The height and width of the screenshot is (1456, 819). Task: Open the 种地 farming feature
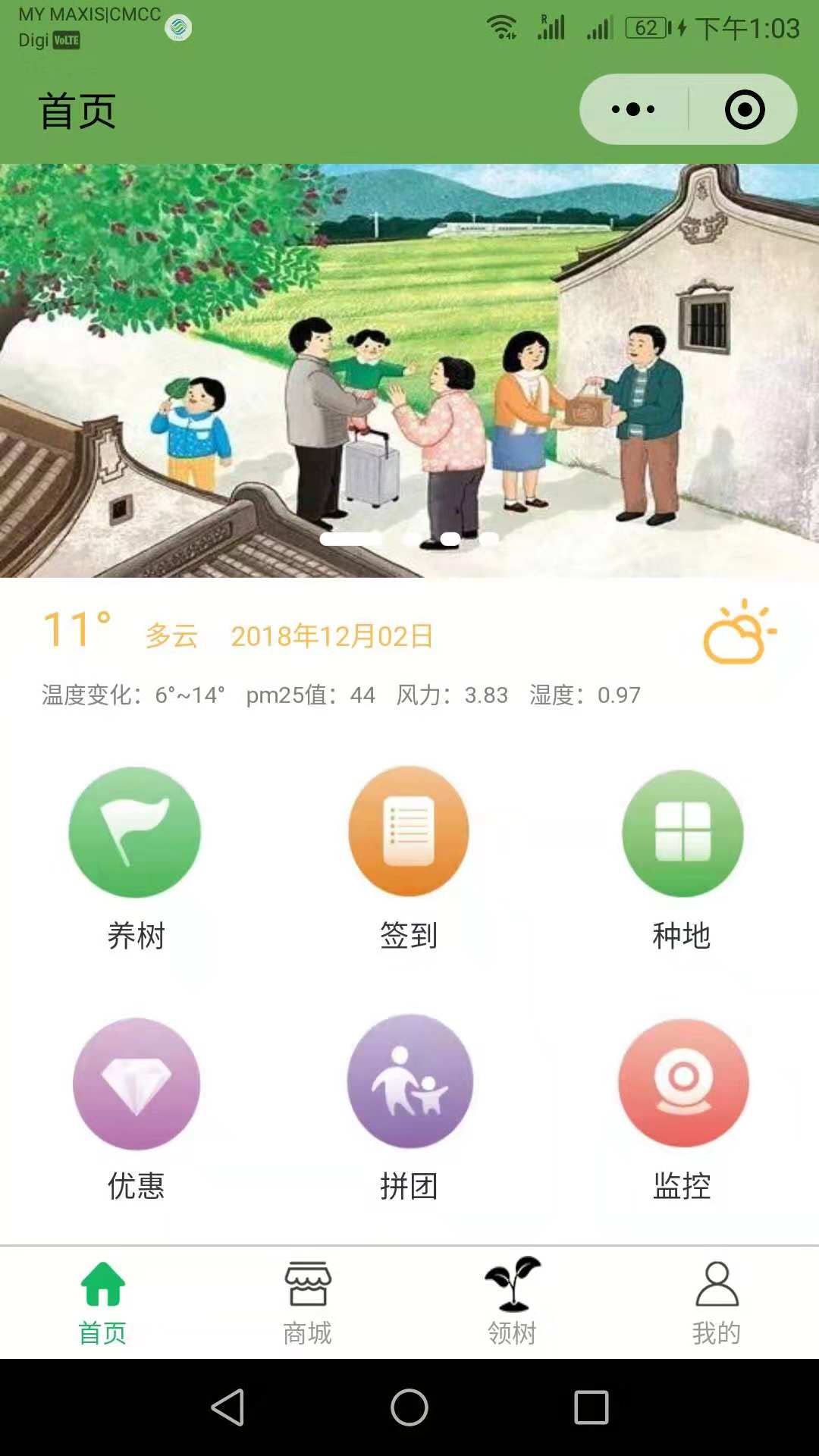pyautogui.click(x=682, y=858)
